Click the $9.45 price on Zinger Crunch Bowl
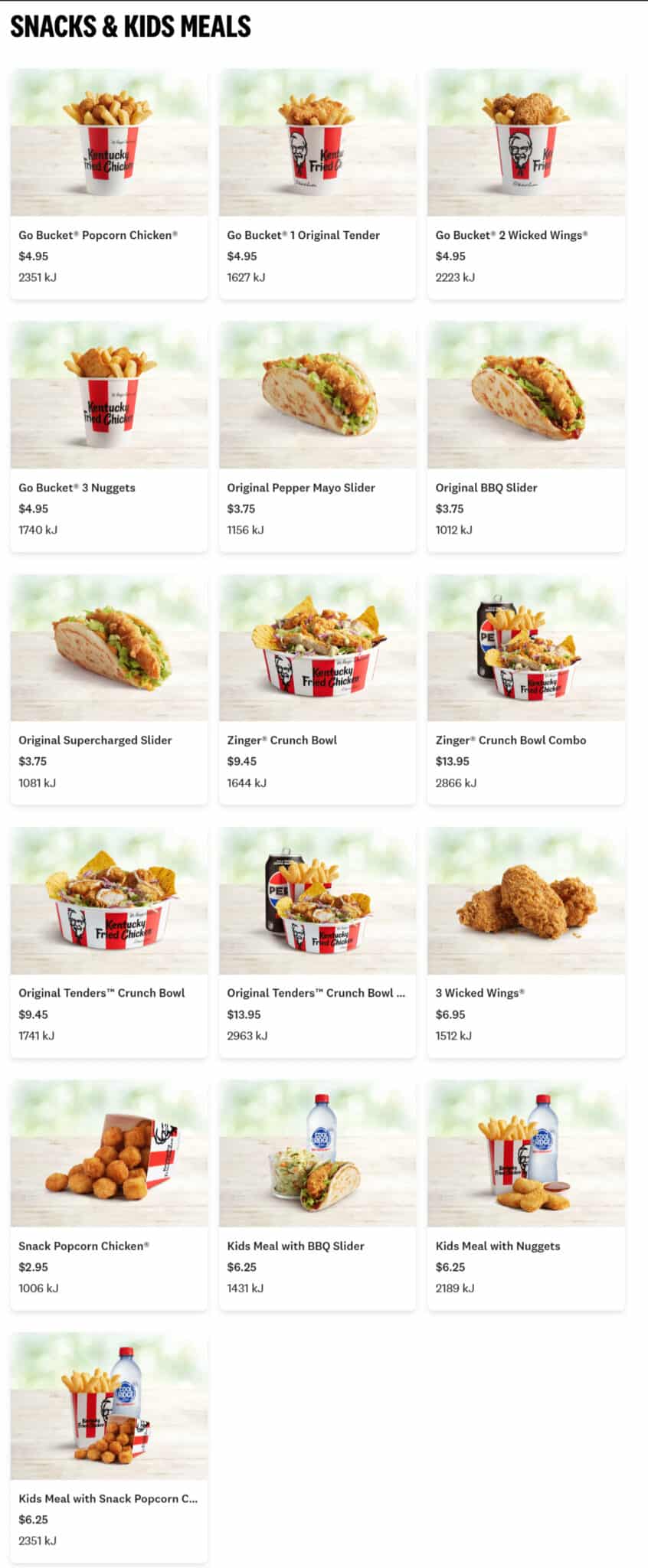Screen dimensions: 648x1568 tap(240, 761)
